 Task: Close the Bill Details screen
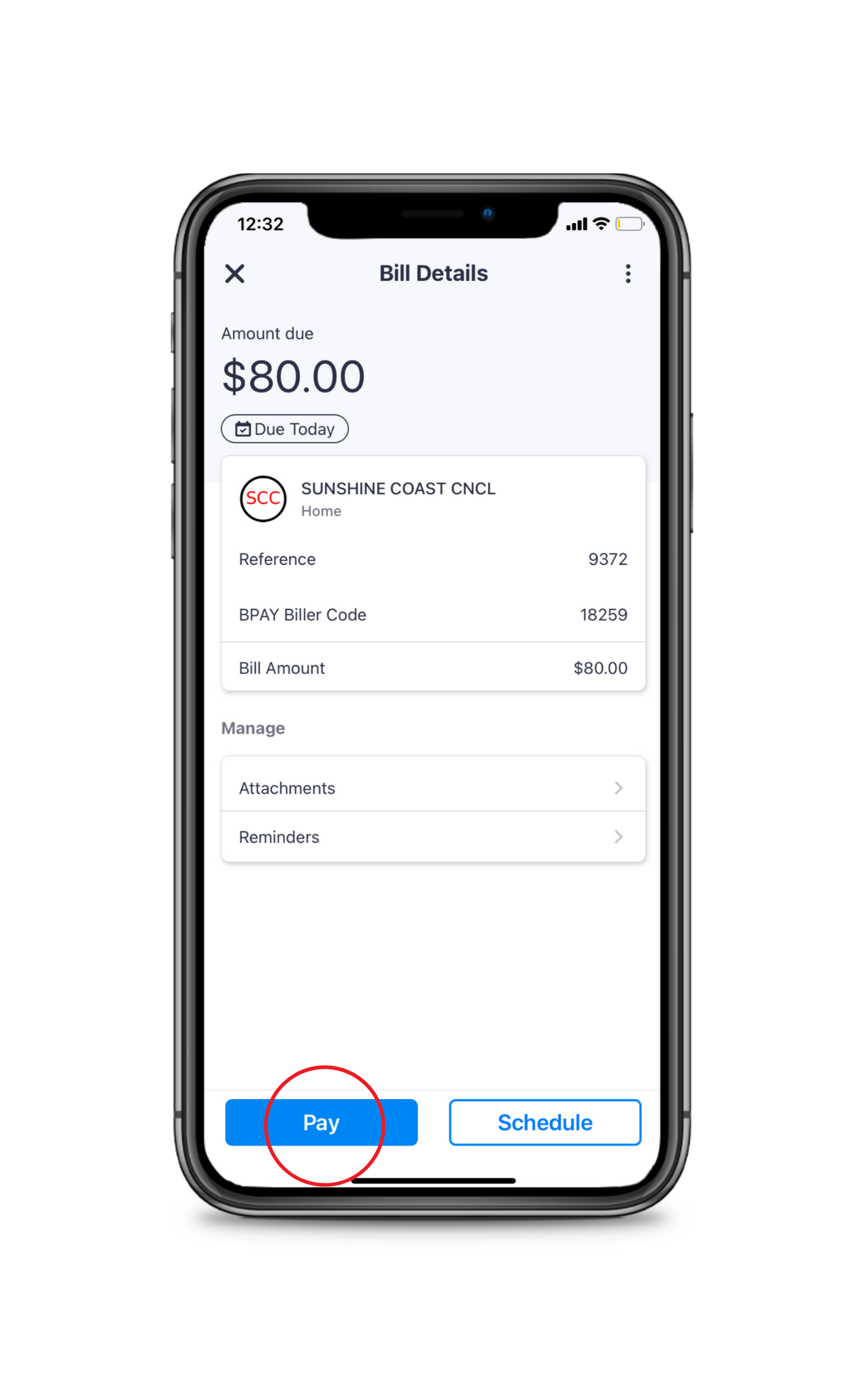point(234,273)
